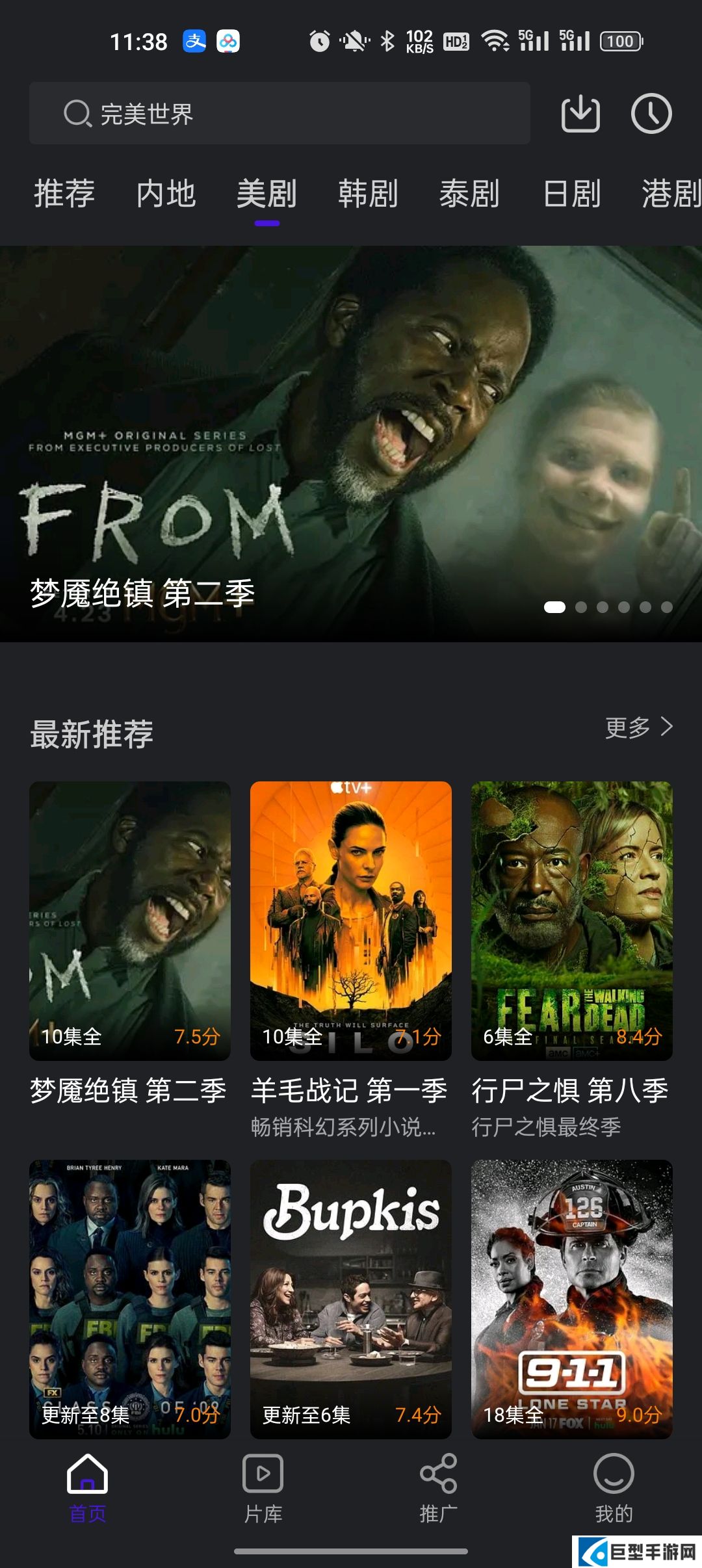
Task: Select the first carousel page dot
Action: [x=554, y=606]
